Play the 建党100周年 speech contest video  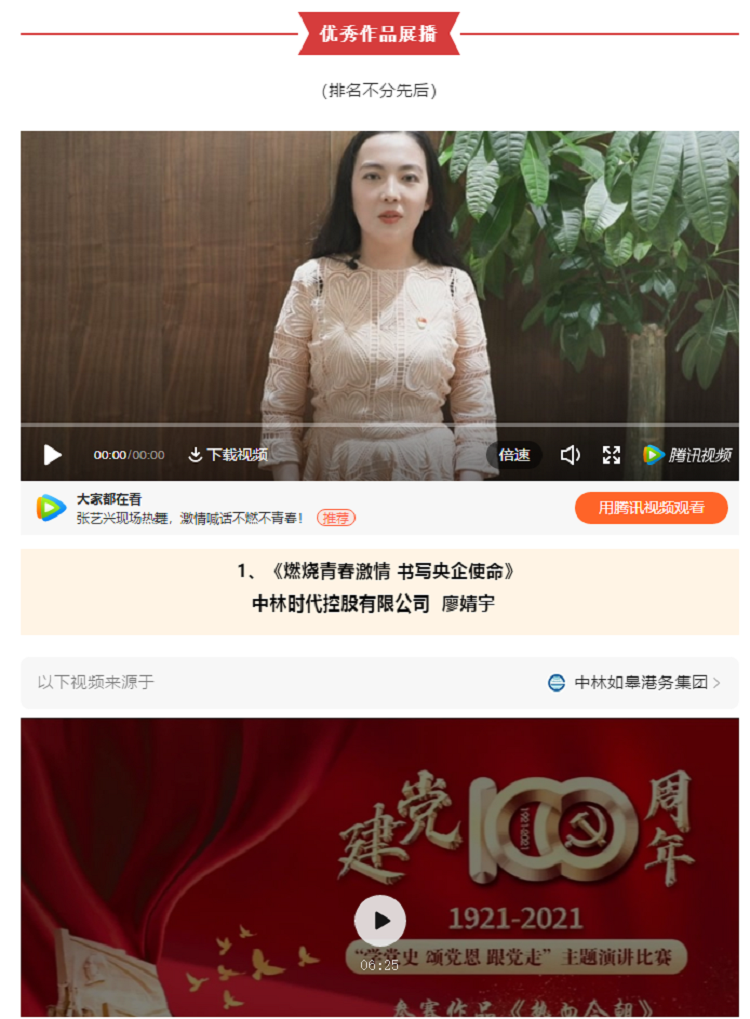pyautogui.click(x=380, y=920)
